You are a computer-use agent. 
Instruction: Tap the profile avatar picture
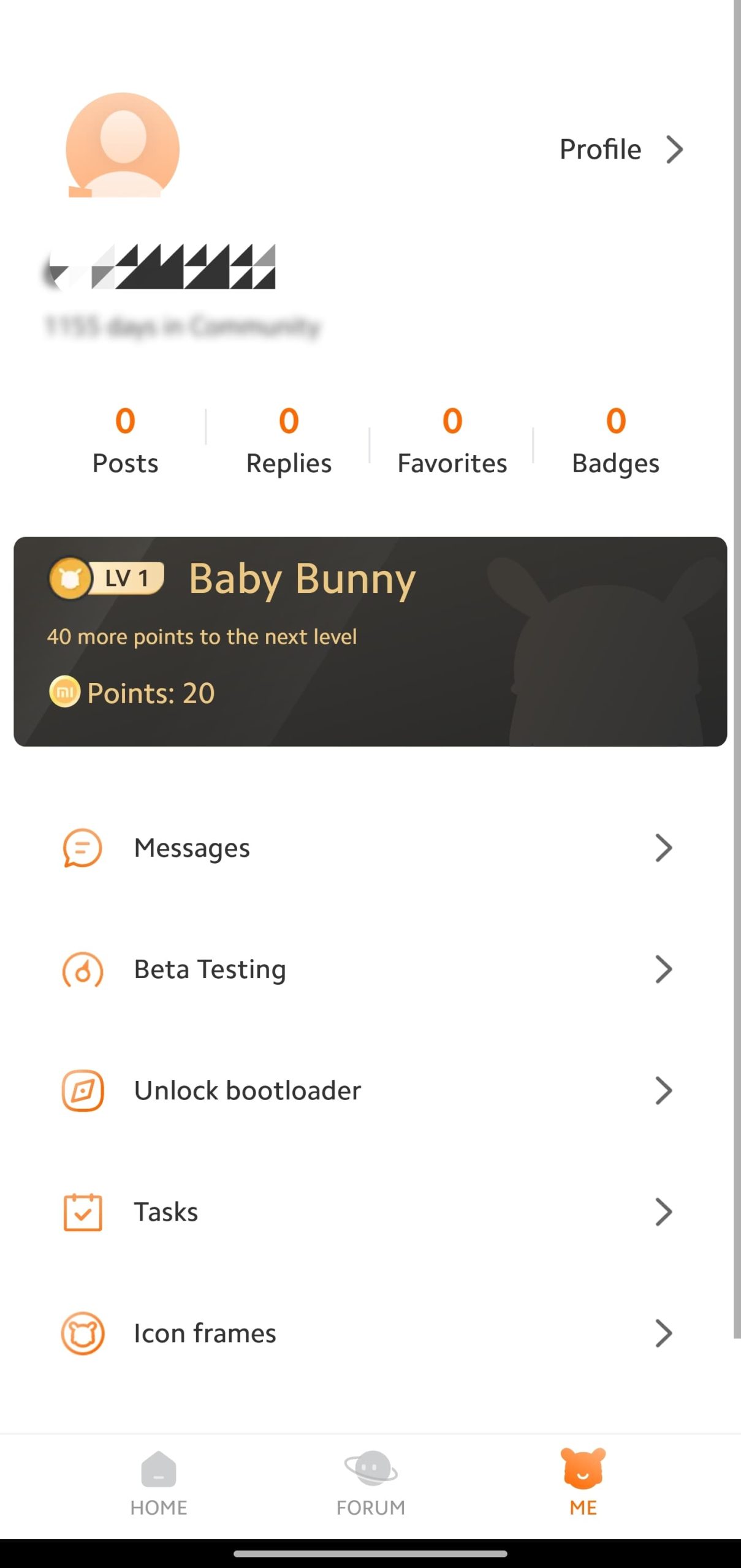(123, 145)
